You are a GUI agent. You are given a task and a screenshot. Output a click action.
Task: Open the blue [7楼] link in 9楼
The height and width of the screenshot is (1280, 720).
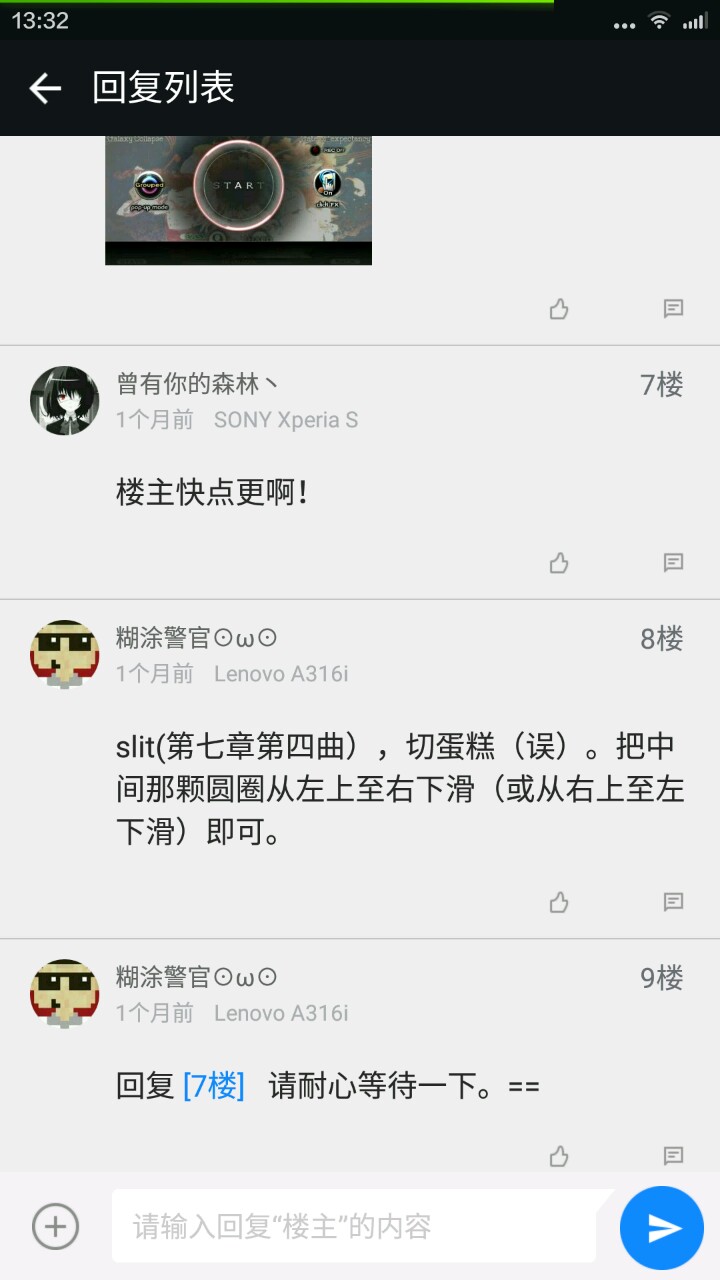pyautogui.click(x=214, y=1085)
